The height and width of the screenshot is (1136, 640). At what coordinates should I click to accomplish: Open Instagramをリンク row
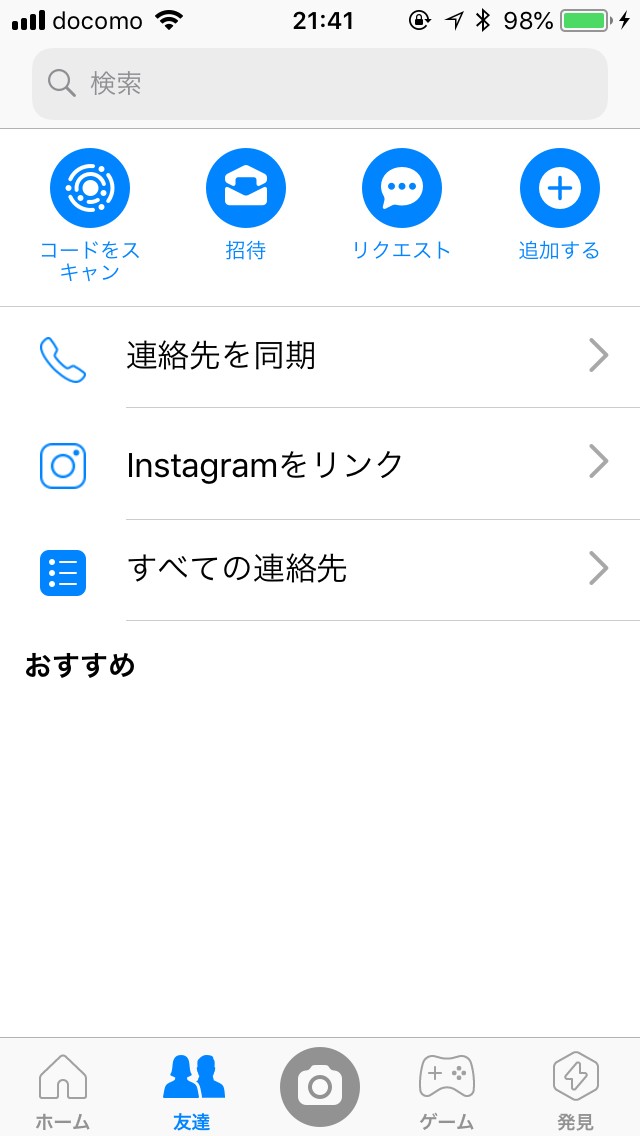coord(320,464)
